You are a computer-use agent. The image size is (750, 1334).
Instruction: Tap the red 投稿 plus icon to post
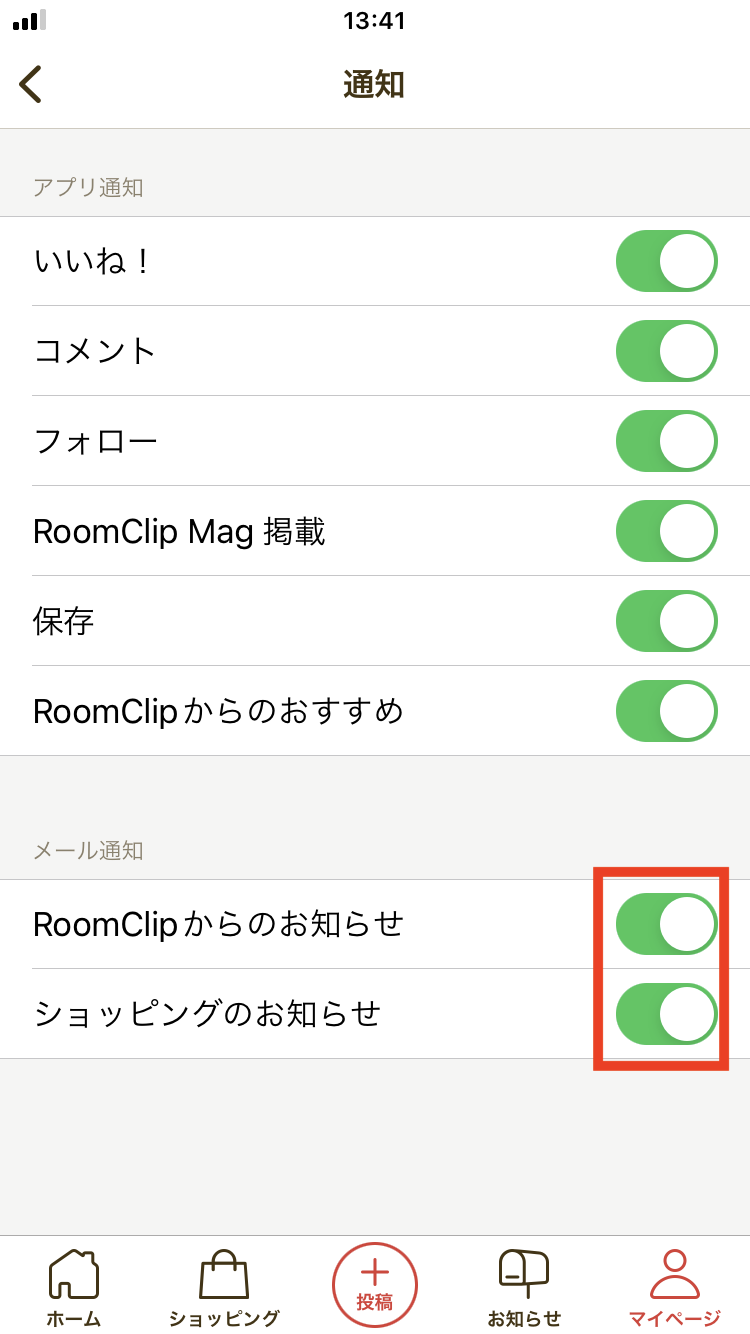374,1285
